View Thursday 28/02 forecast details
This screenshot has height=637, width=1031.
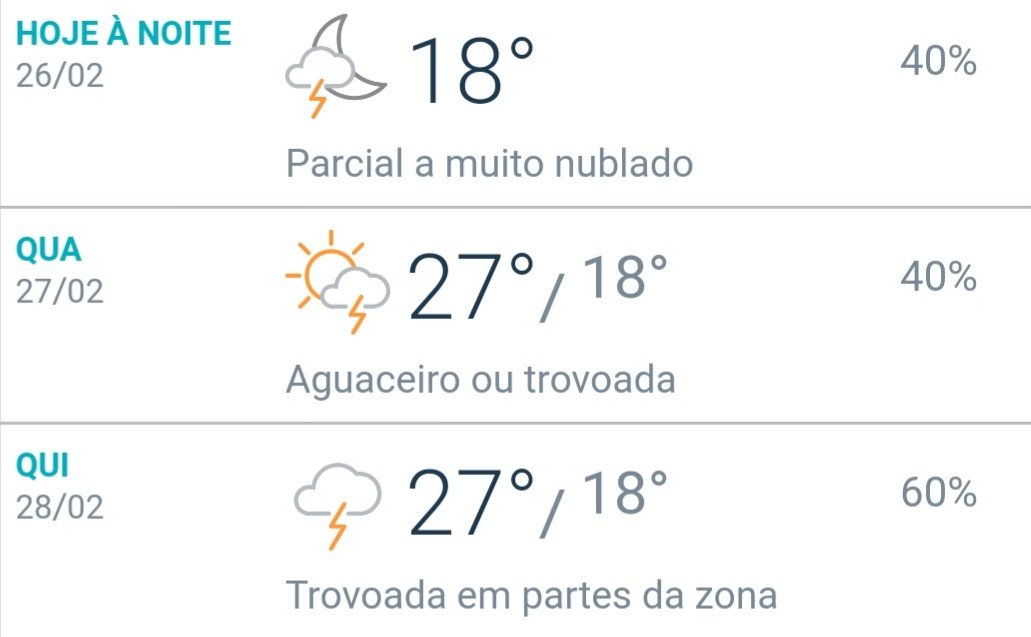[515, 530]
